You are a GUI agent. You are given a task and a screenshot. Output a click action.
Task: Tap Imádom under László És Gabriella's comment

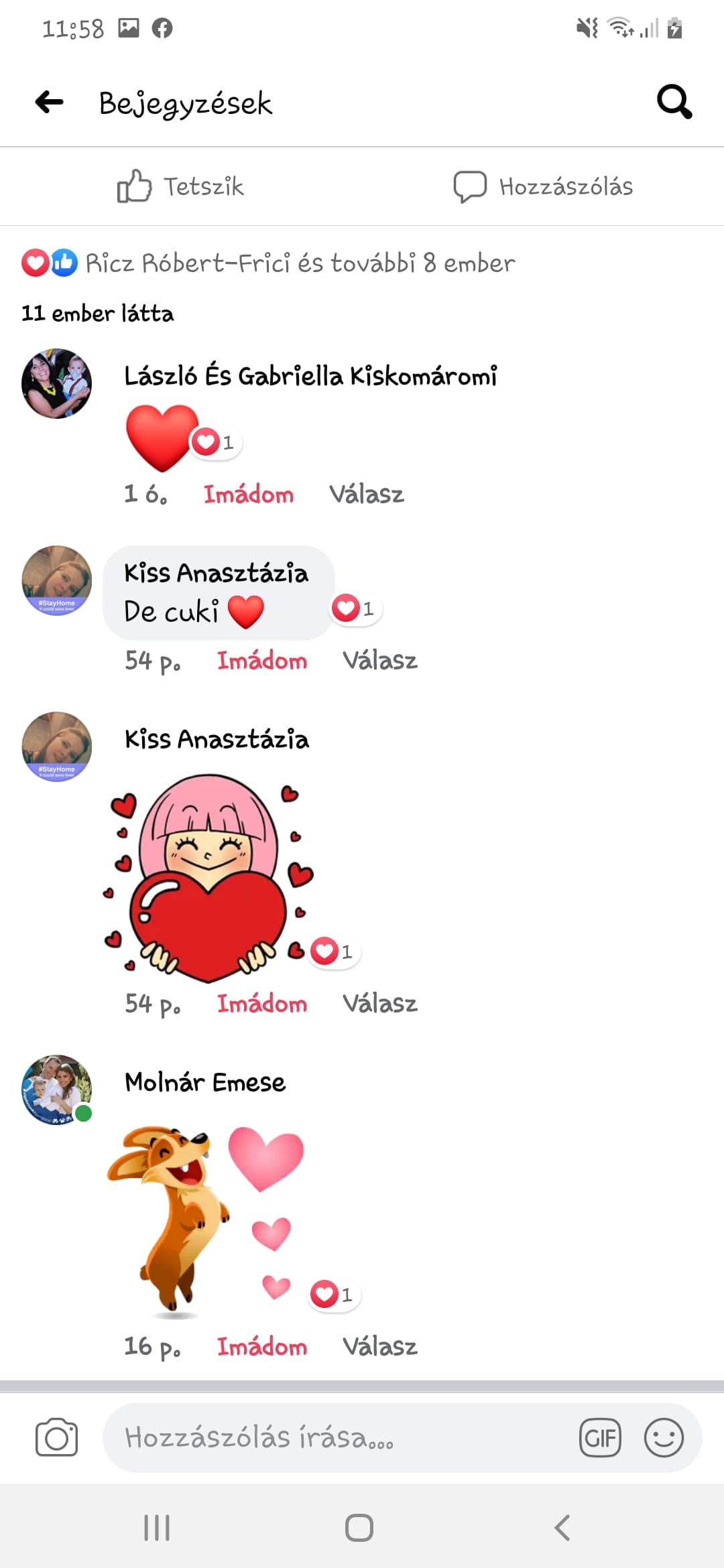(249, 495)
